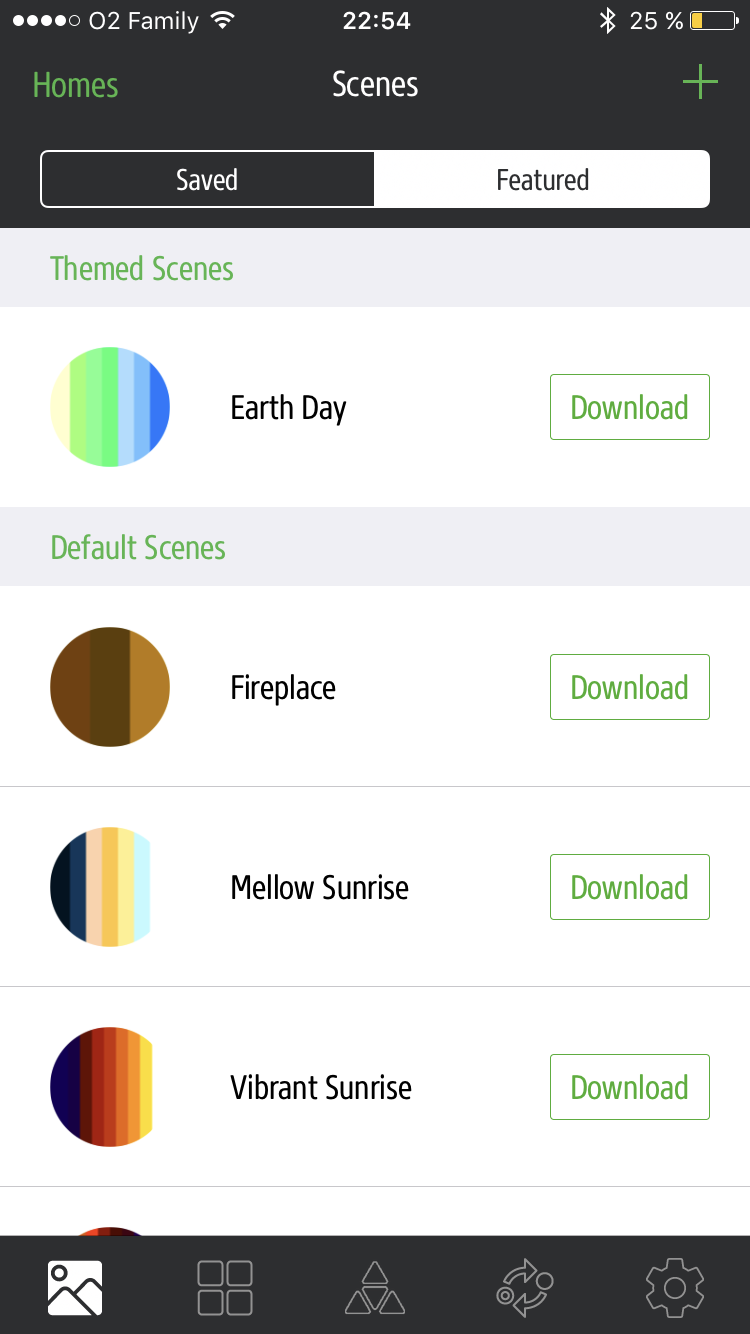Download the Earth Day scene

pyautogui.click(x=629, y=407)
